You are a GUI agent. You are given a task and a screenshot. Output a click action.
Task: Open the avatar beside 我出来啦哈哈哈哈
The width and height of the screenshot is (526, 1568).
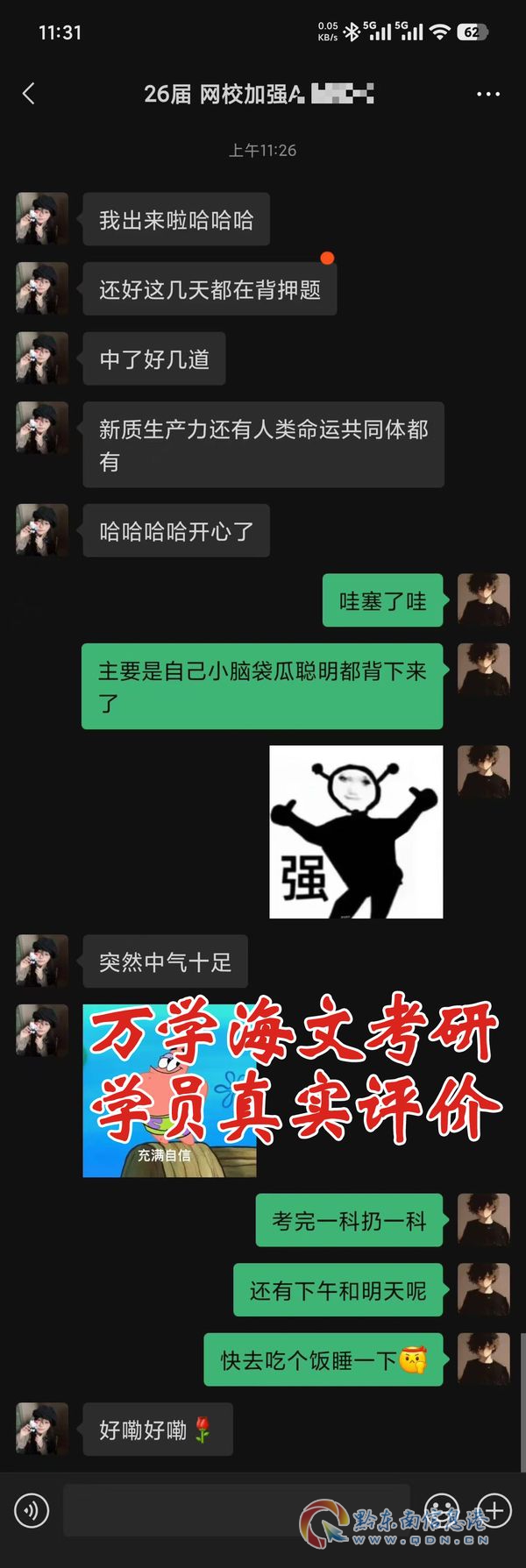point(42,219)
